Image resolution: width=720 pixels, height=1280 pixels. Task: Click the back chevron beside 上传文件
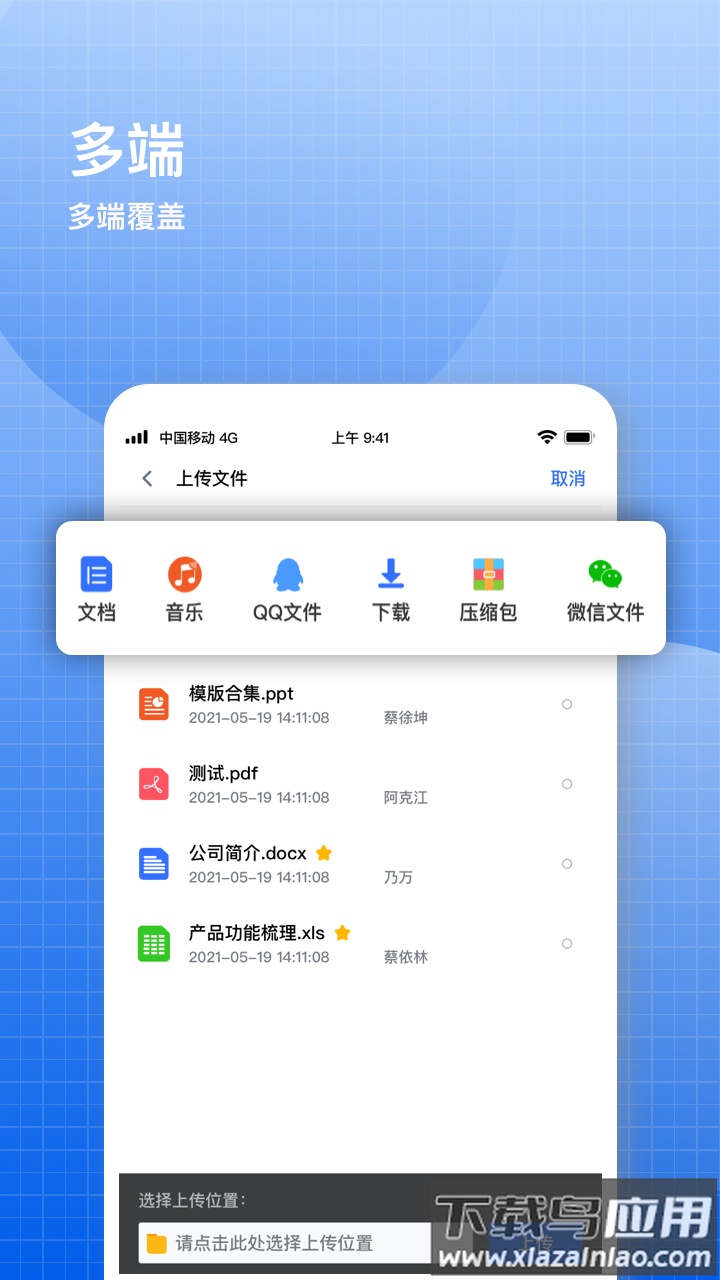(146, 478)
